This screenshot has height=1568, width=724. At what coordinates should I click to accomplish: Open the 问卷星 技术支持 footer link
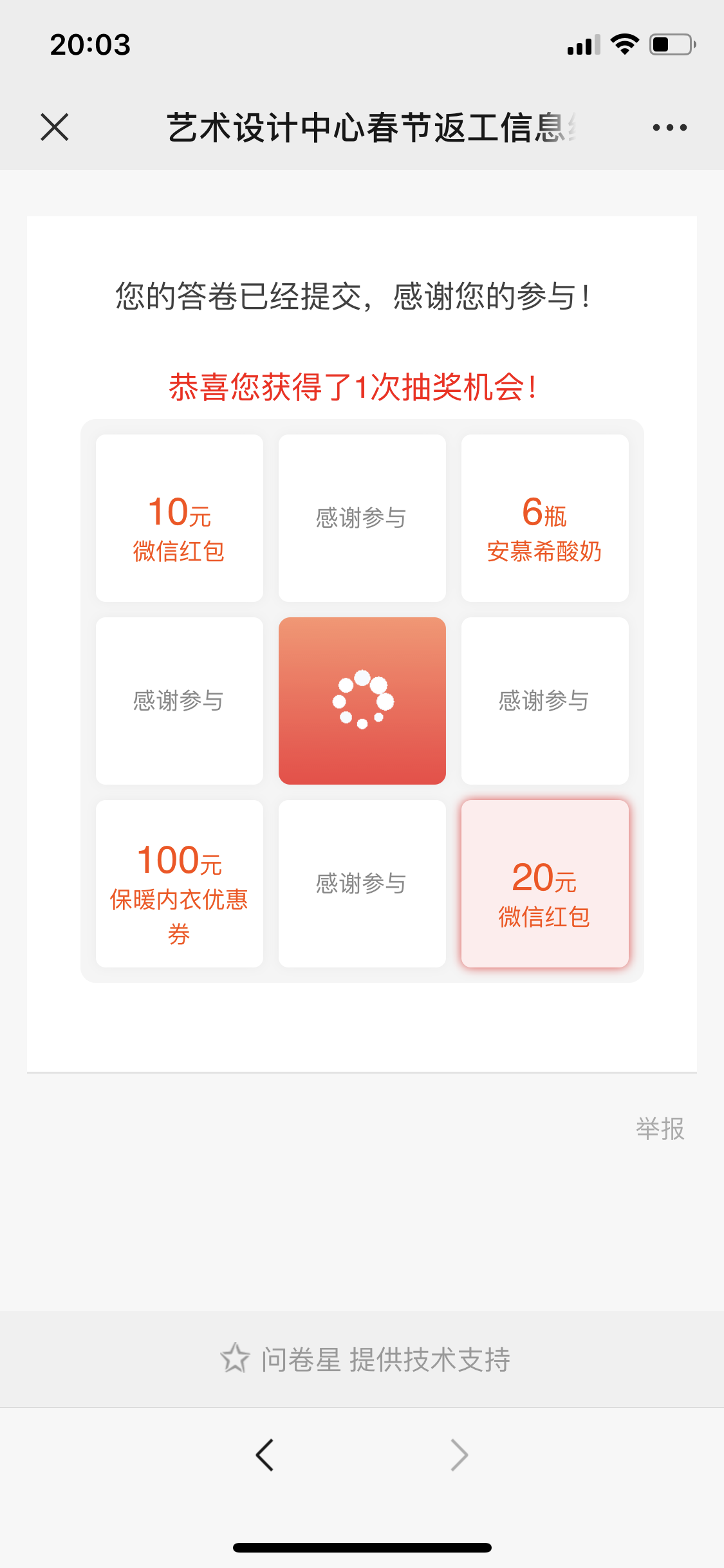(365, 1359)
